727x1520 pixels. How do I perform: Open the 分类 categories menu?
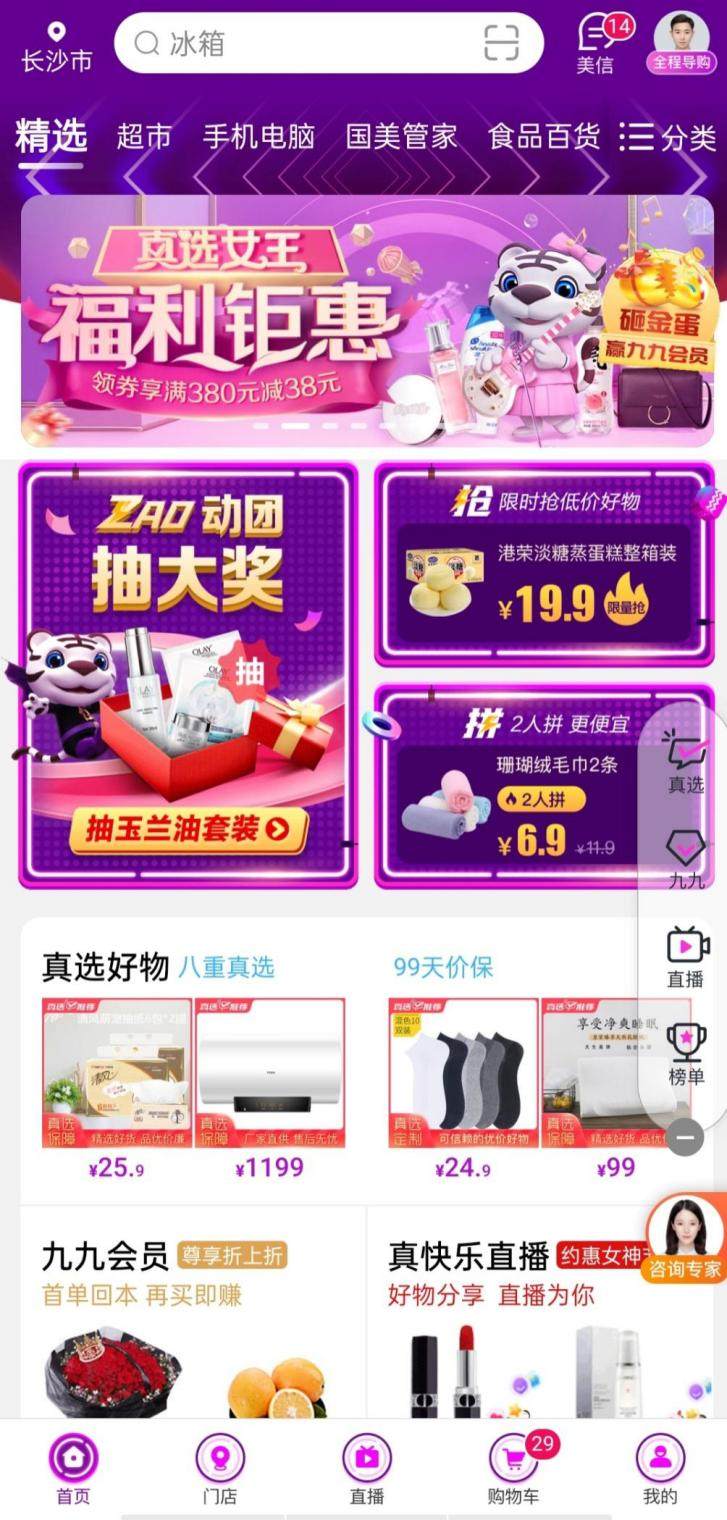point(668,137)
